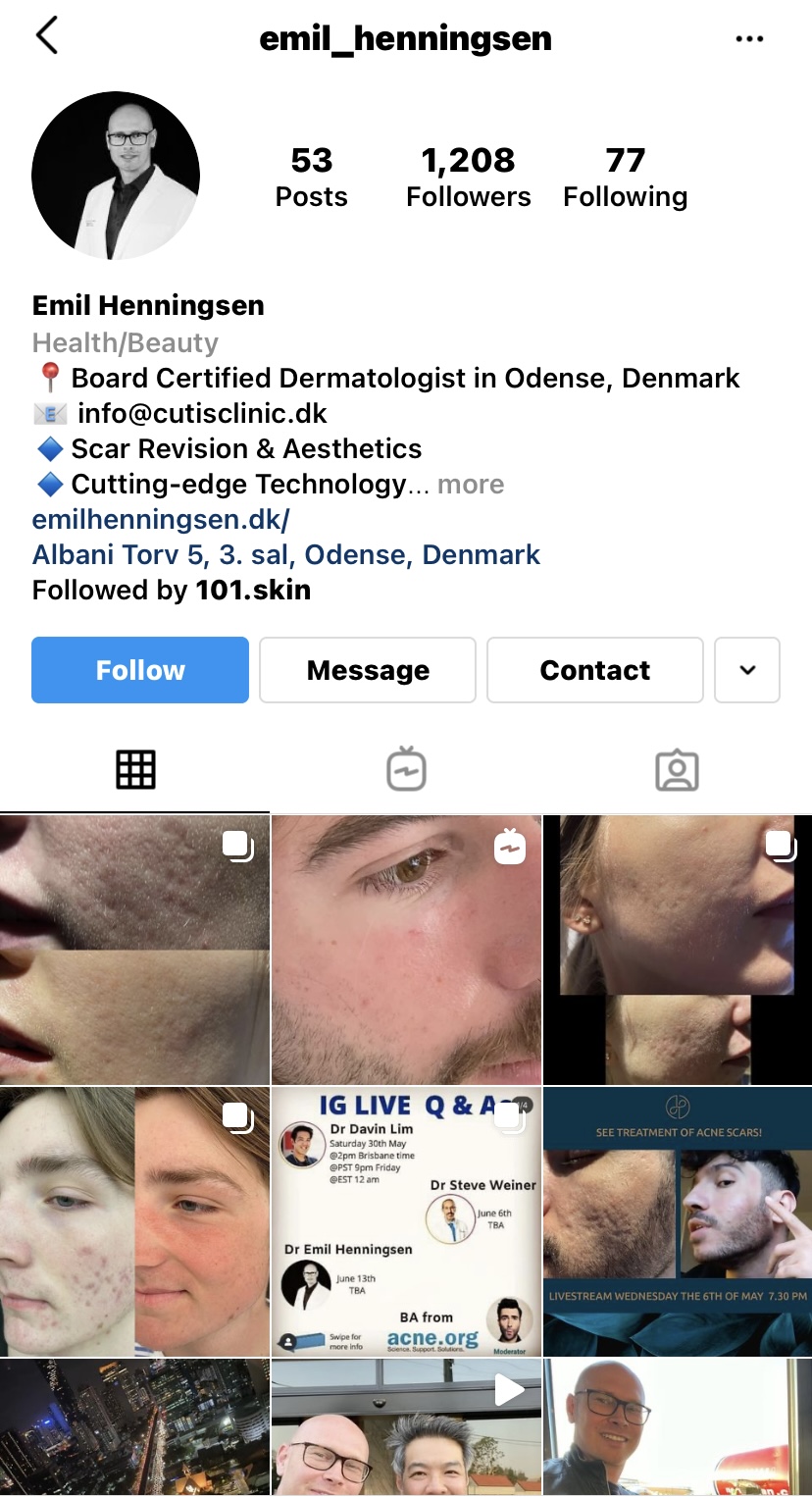Open the emilhenningsen.dk website link
The height and width of the screenshot is (1497, 812).
161,520
